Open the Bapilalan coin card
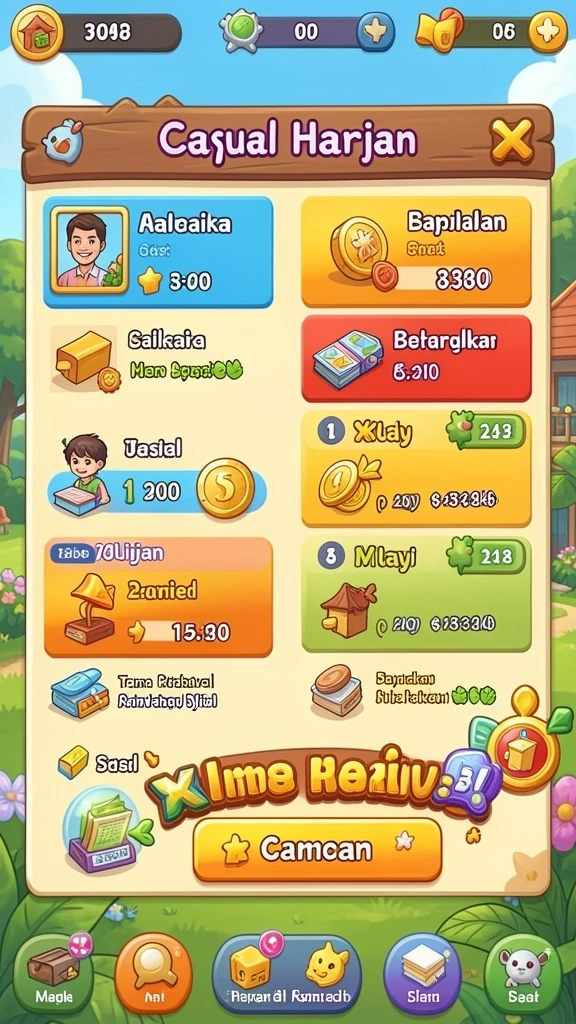Image resolution: width=576 pixels, height=1024 pixels. [416, 252]
